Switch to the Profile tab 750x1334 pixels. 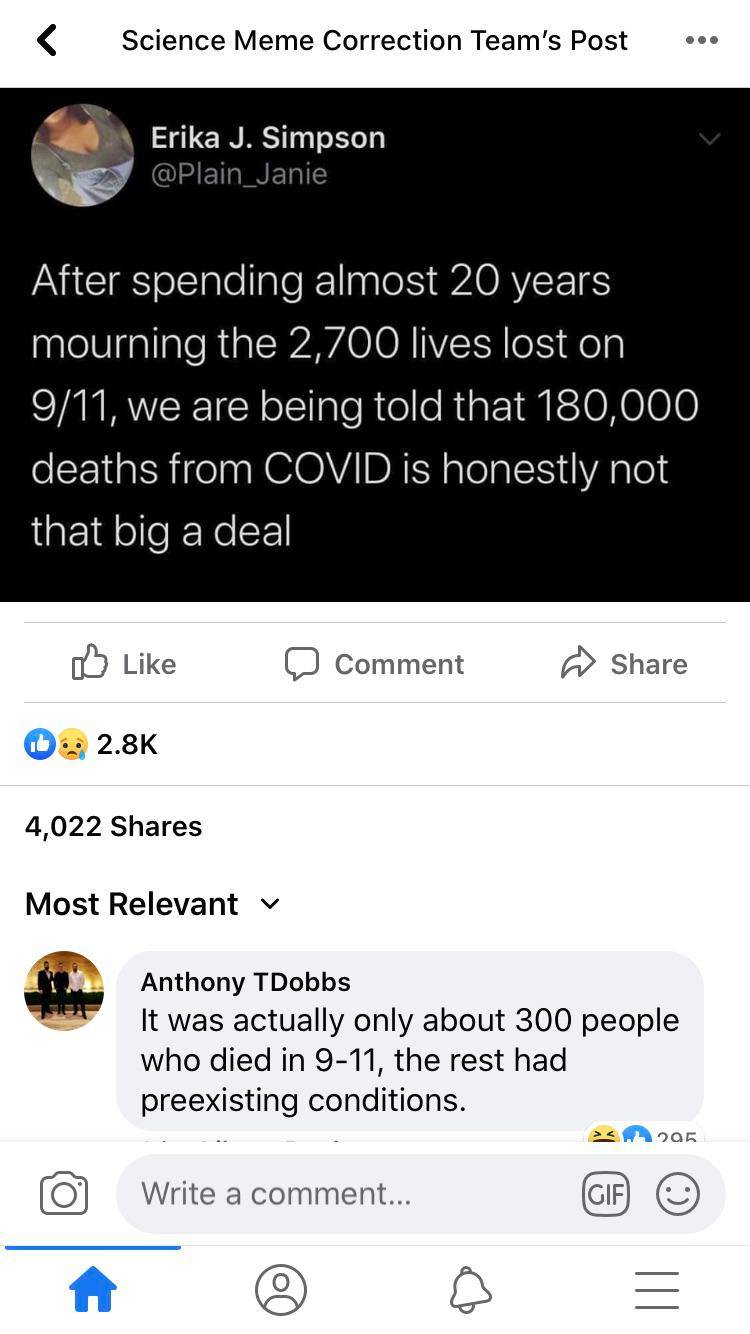pyautogui.click(x=280, y=1290)
